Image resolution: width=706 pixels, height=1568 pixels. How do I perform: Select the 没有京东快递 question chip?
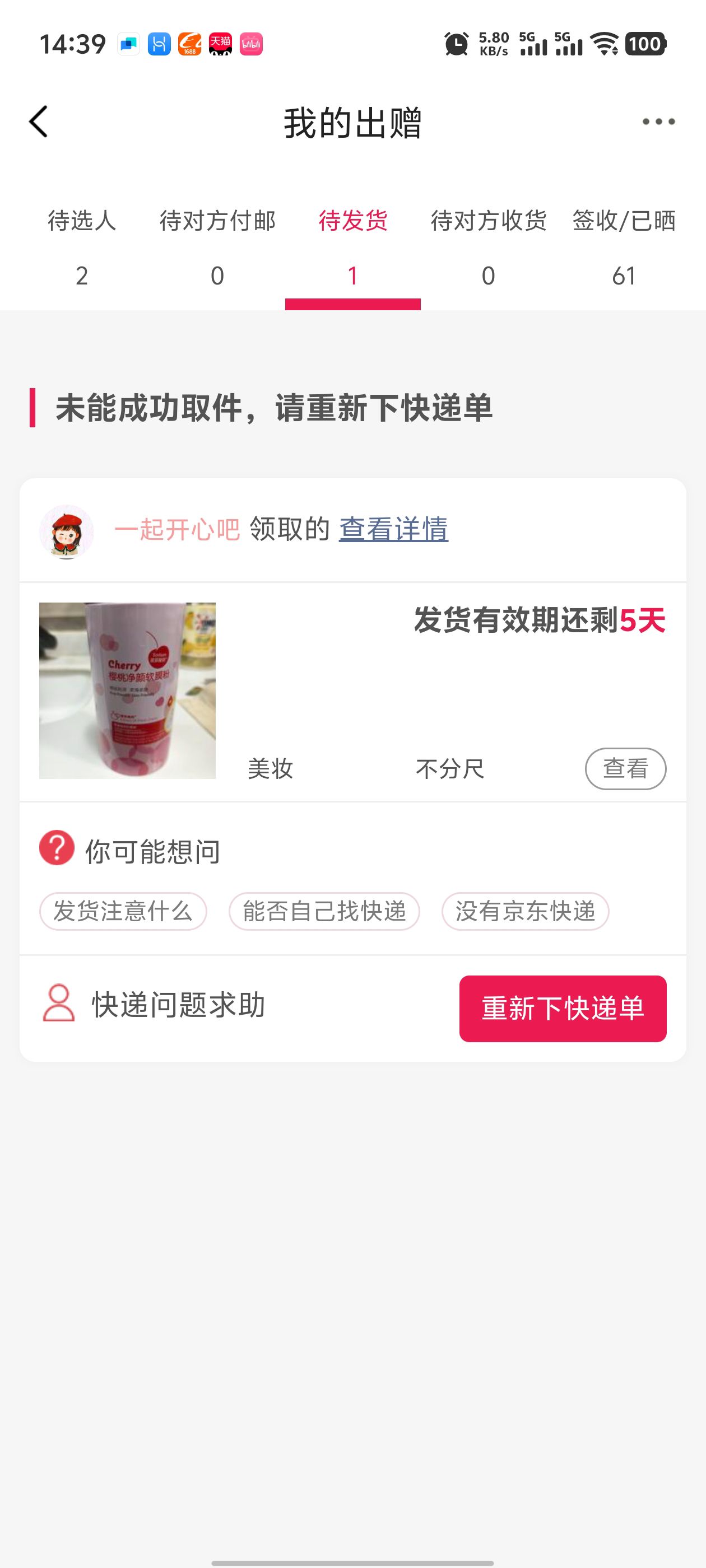[525, 911]
